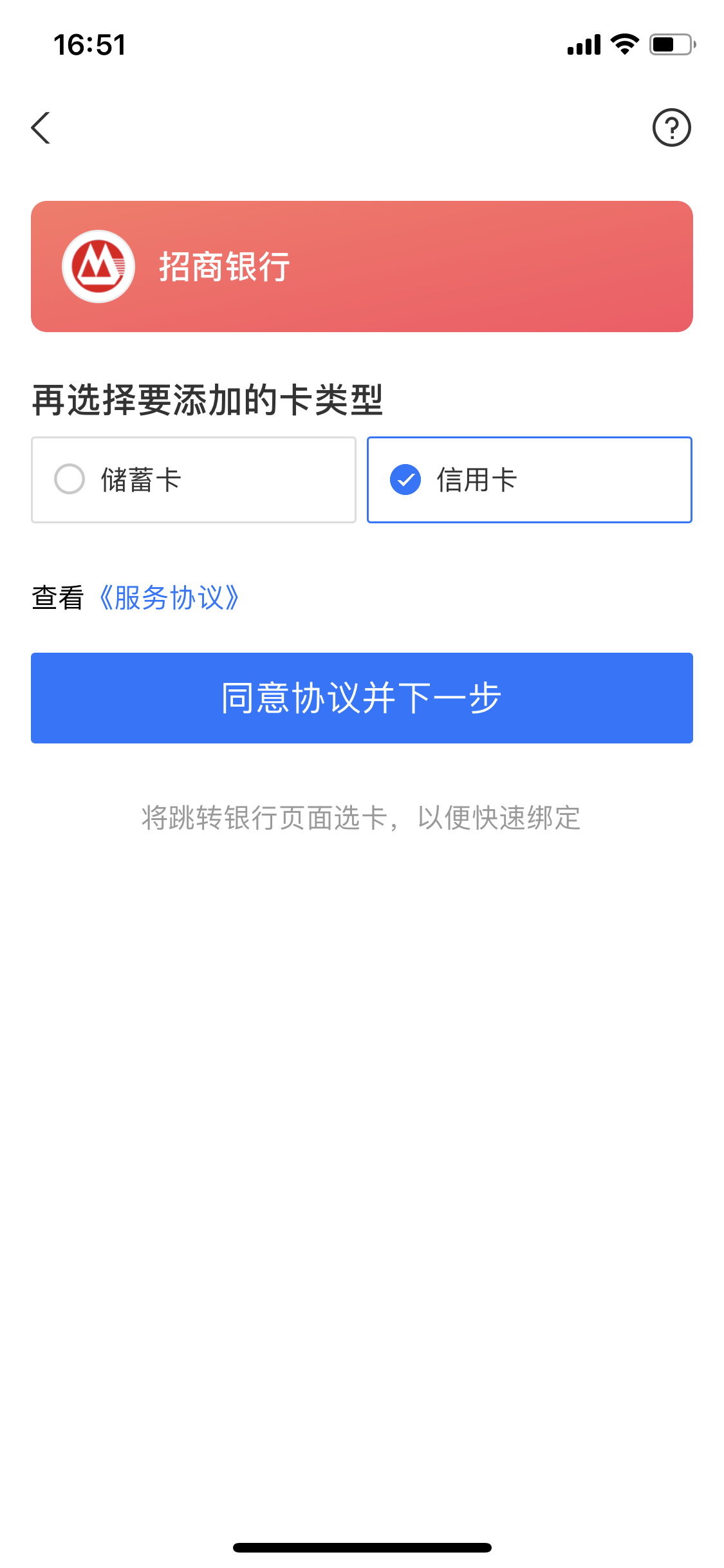Viewport: 724px width, 1568px height.
Task: Tap 同意协议并下一步 button
Action: (362, 698)
